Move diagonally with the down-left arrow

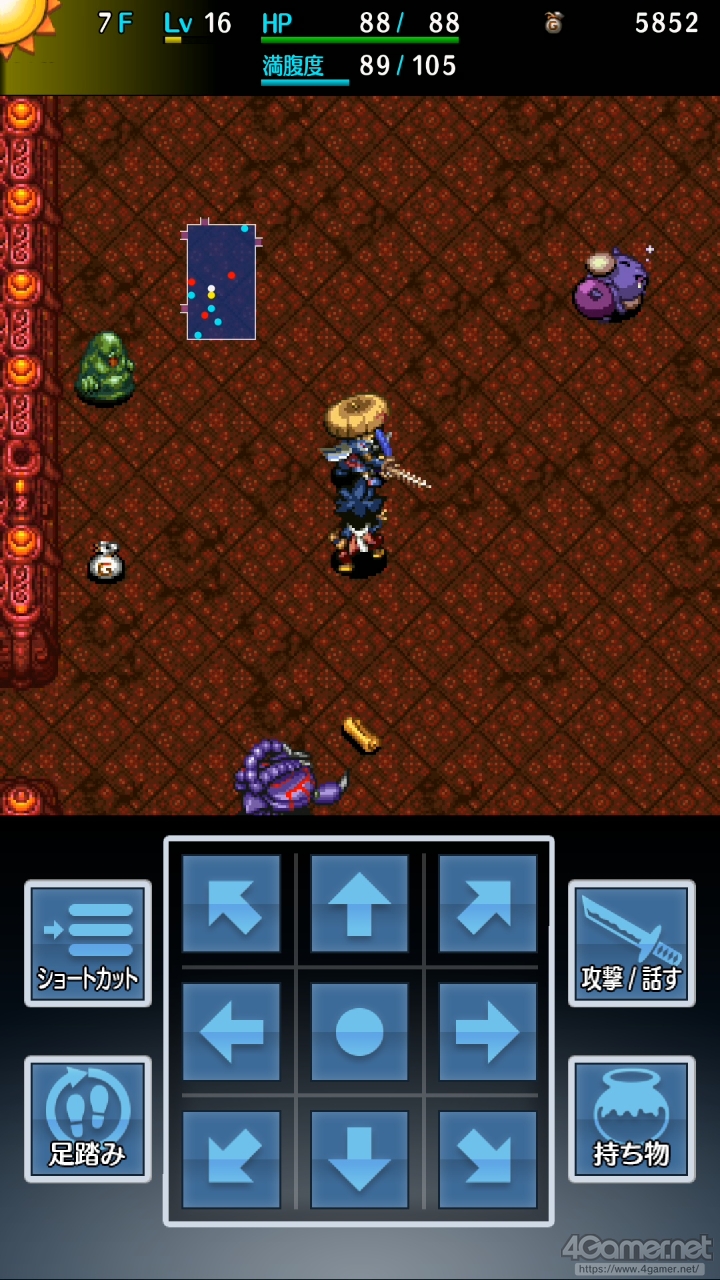(231, 1159)
